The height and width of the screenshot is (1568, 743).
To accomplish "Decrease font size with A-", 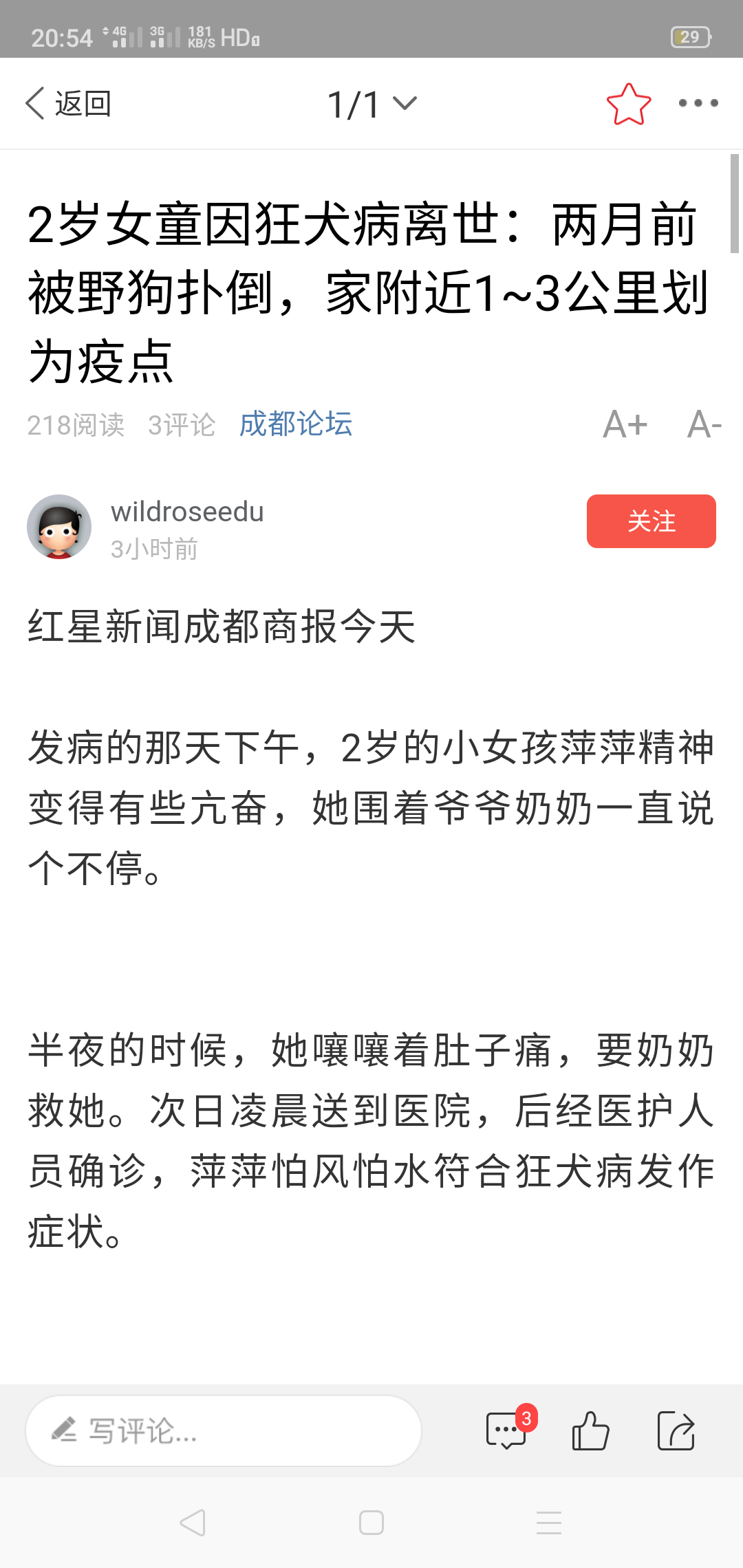I will pyautogui.click(x=704, y=424).
